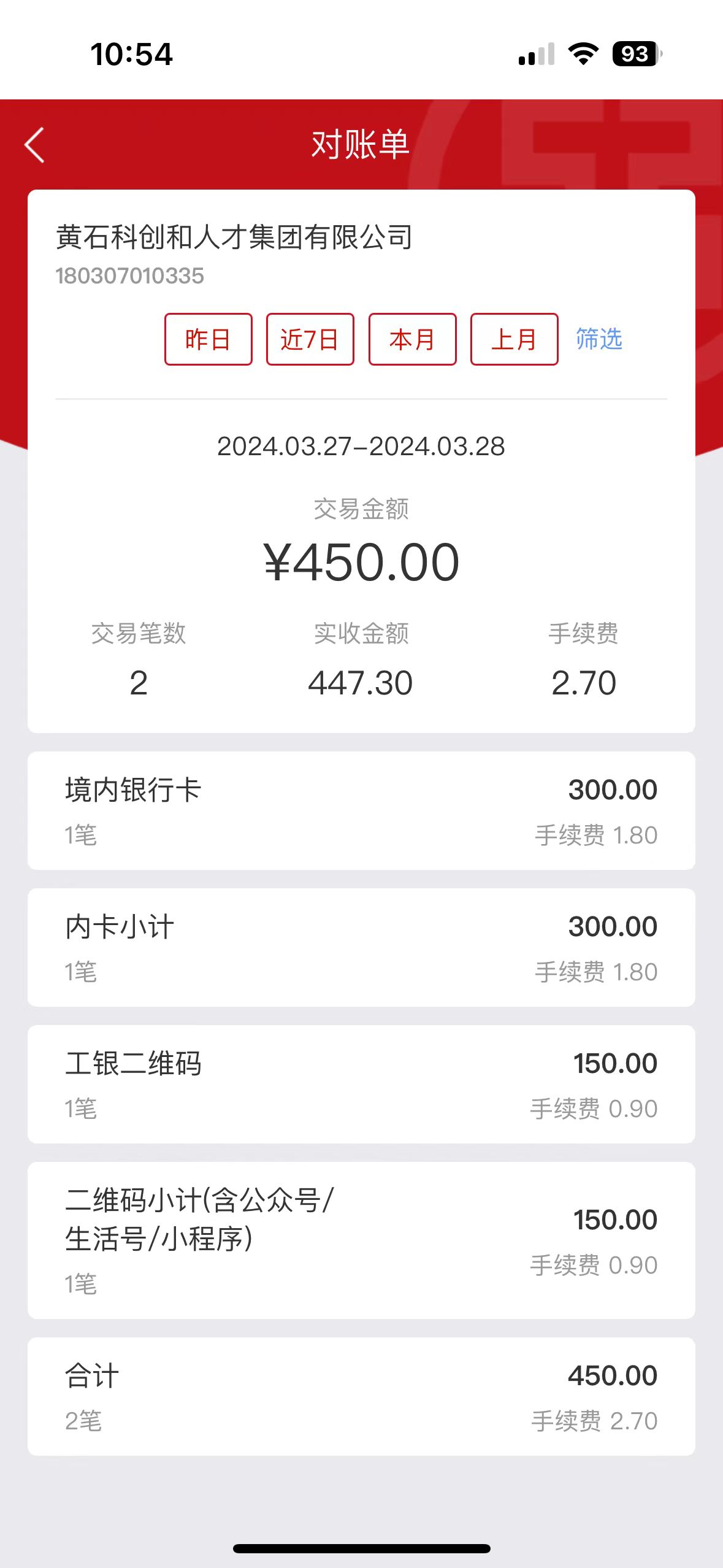Open the 筛选 filter options
Screen dimensions: 723x1568
[599, 339]
